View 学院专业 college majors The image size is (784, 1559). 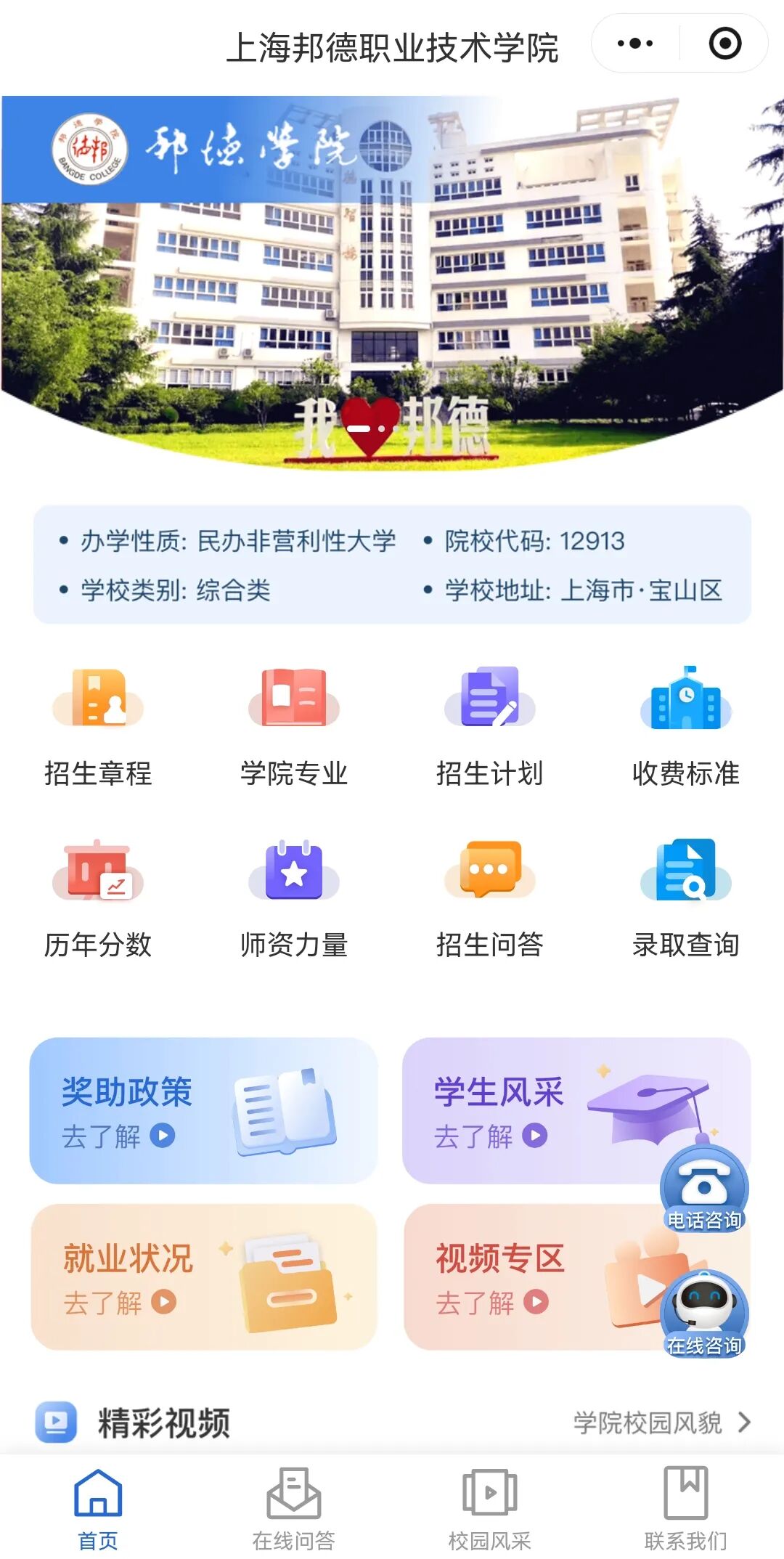tap(294, 726)
